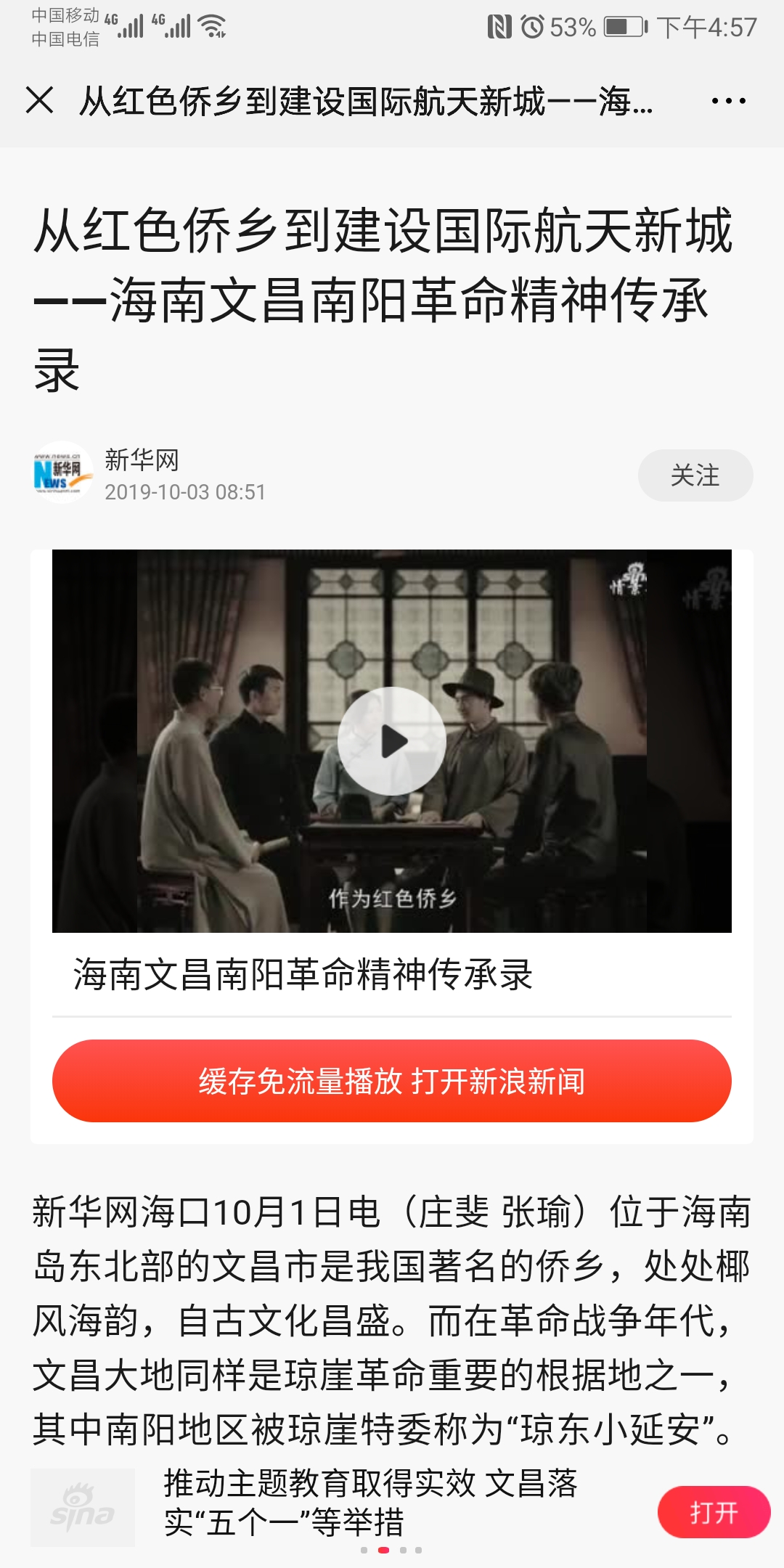This screenshot has width=784, height=1568.
Task: Play the 海南文昌南阳革命精神传承录 video
Action: 392,741
